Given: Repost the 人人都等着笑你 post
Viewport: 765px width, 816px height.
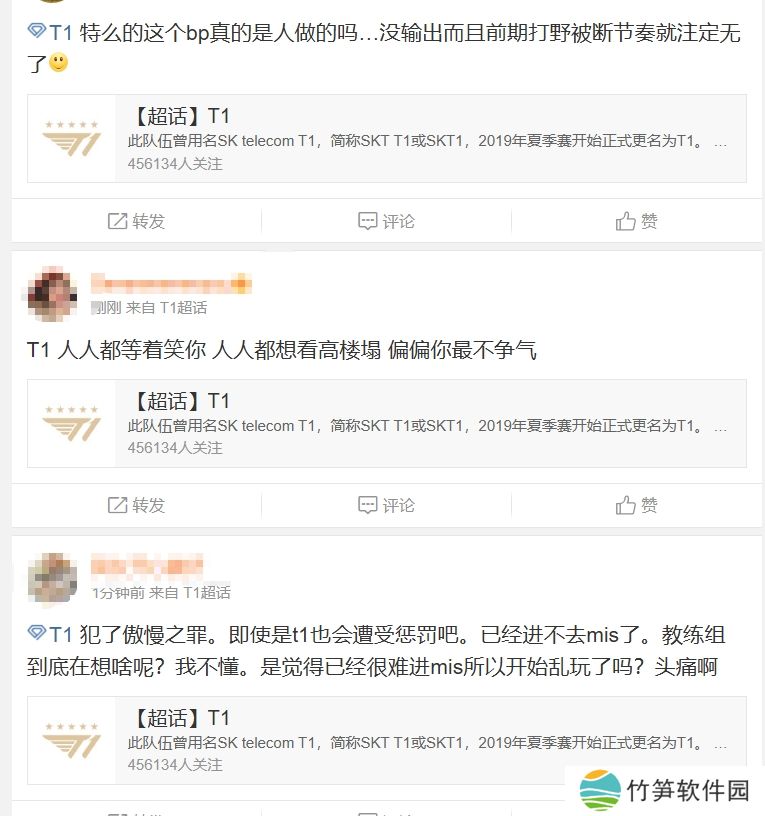Looking at the screenshot, I should [x=136, y=505].
